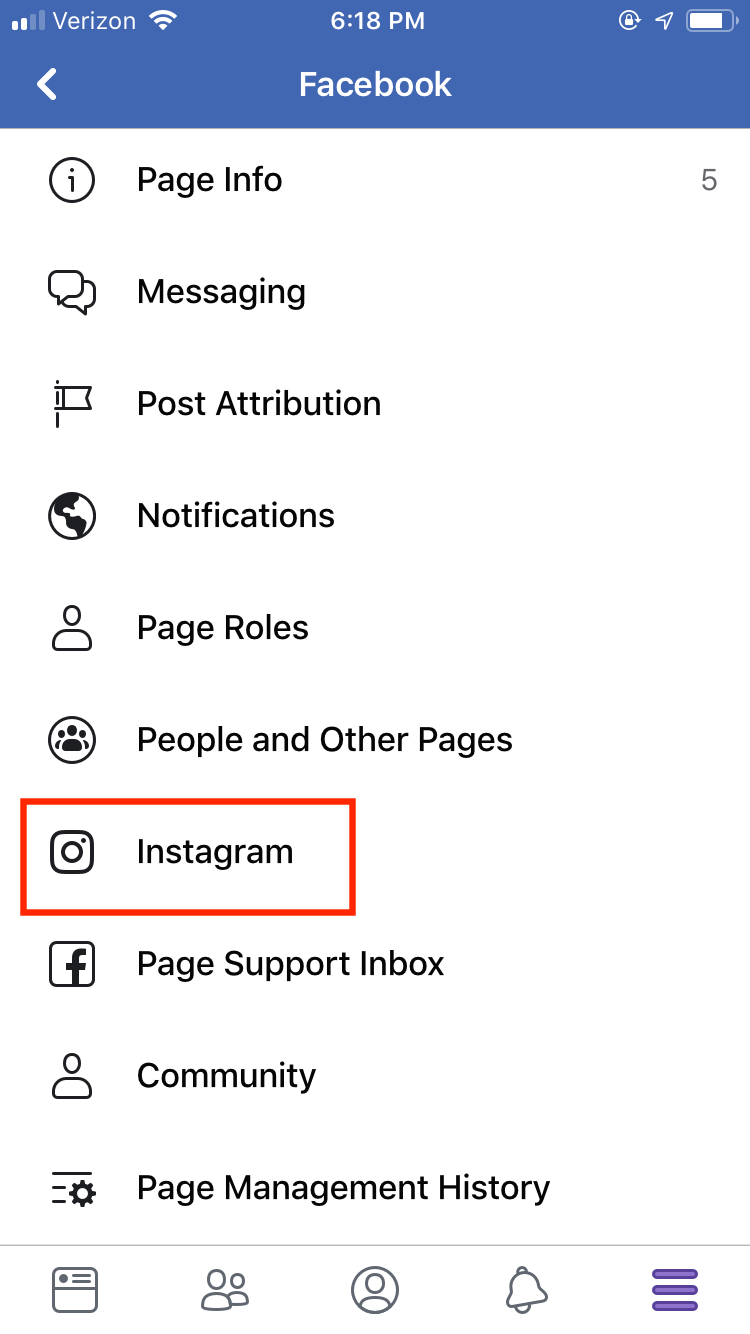
Task: Open Page Info settings
Action: pos(375,180)
